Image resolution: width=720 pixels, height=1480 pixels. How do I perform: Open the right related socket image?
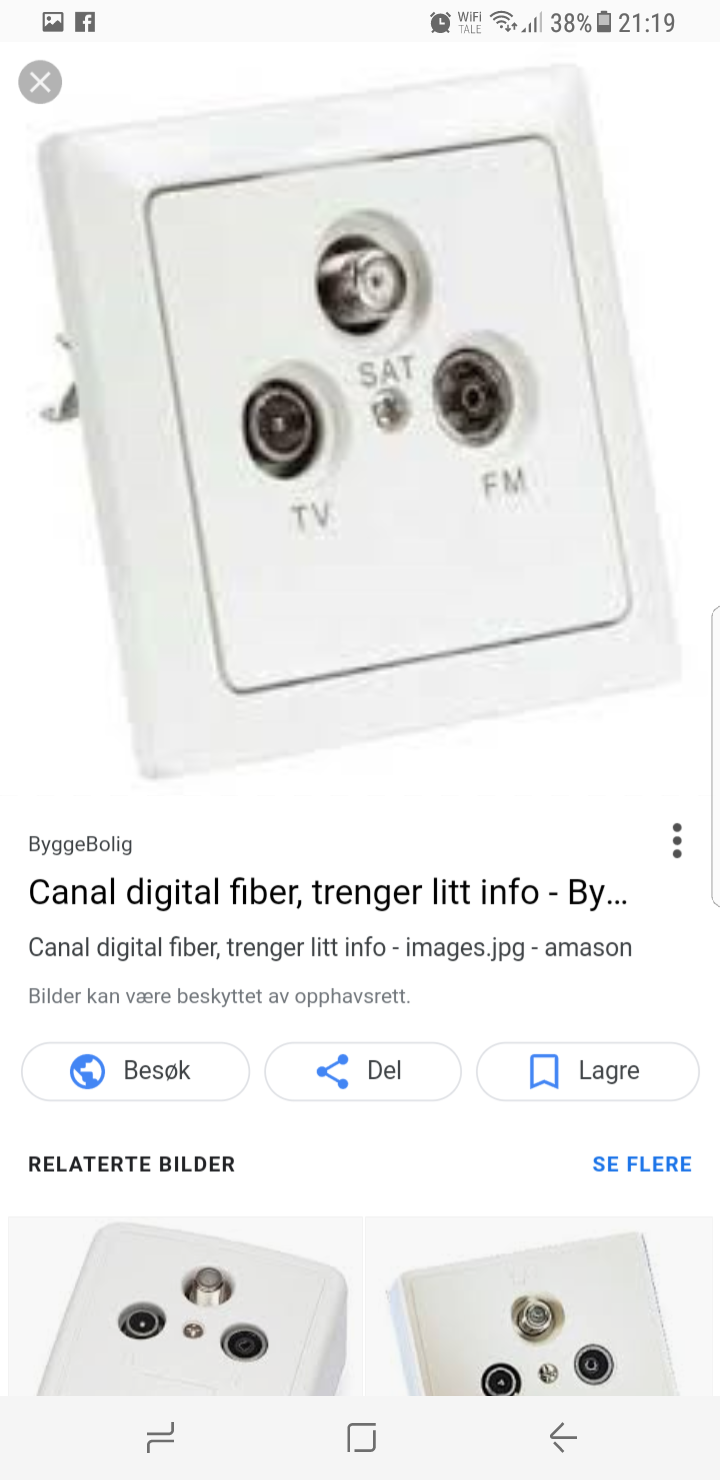(540, 1306)
